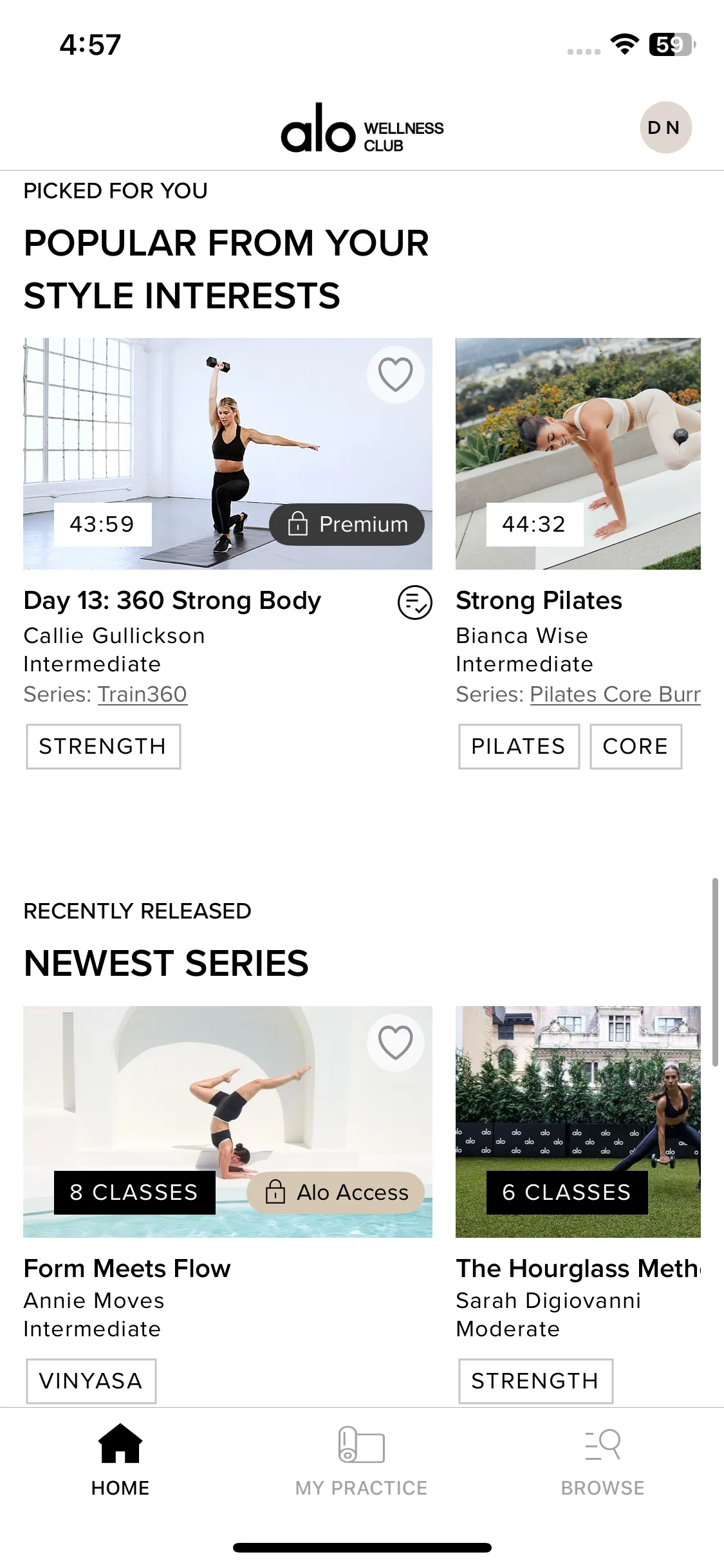Select STRENGTH tag under Hourglass Method
This screenshot has height=1568, width=724.
(x=535, y=1381)
